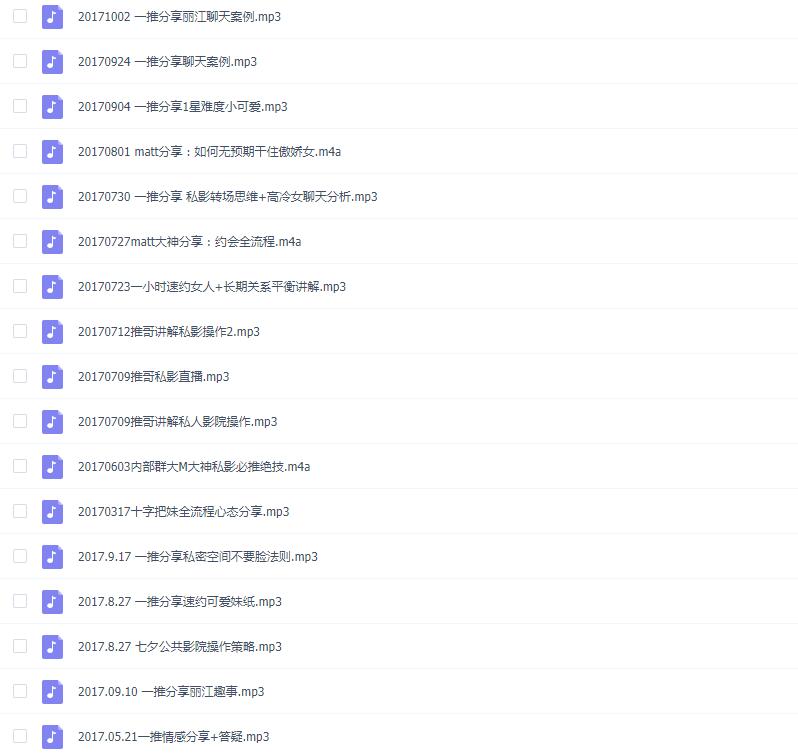Select checkbox for 2017.8.27 一推分享速约可爱妹纸.mp3

pos(20,601)
